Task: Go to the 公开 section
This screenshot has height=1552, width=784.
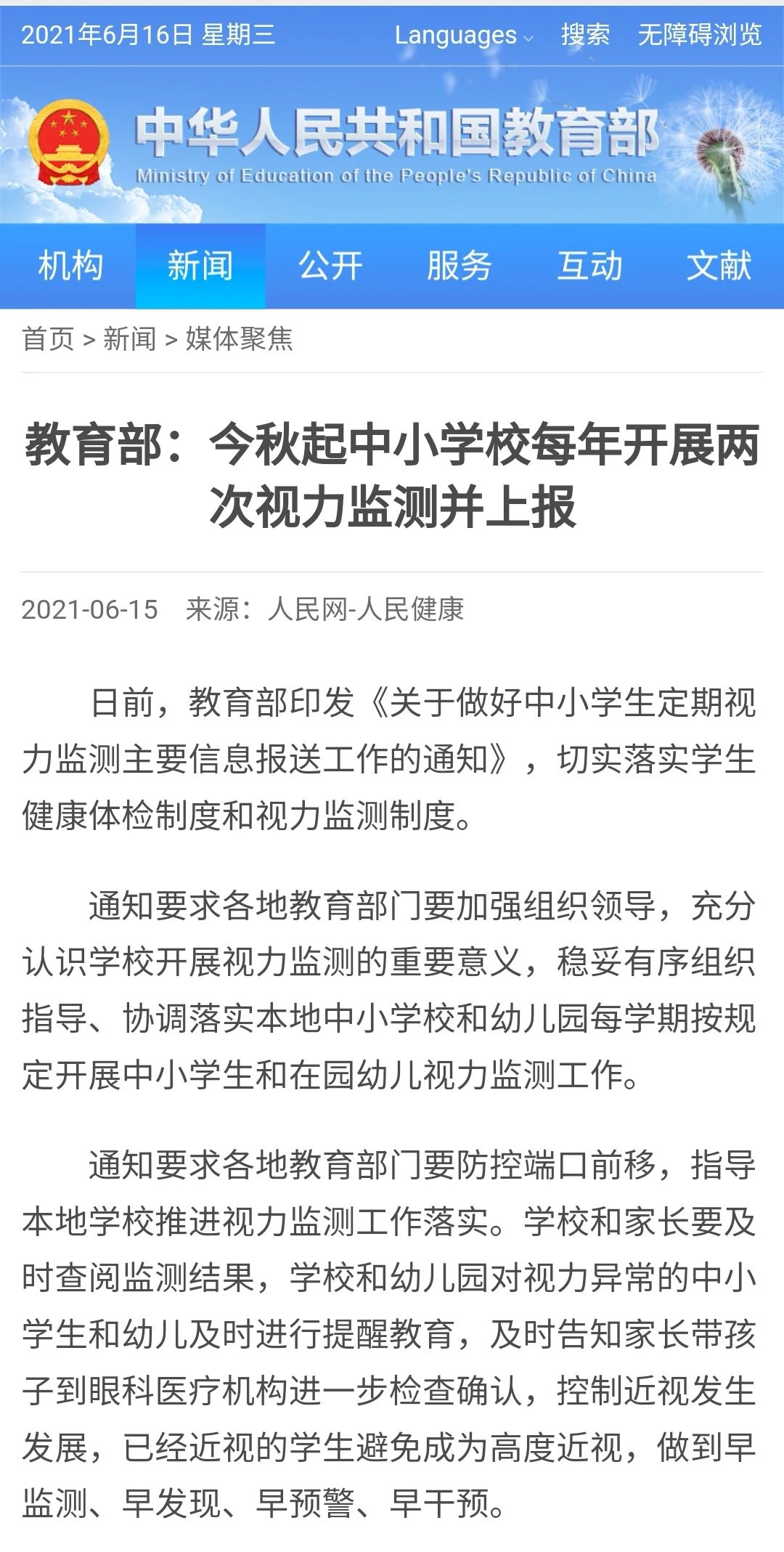Action: 330,266
